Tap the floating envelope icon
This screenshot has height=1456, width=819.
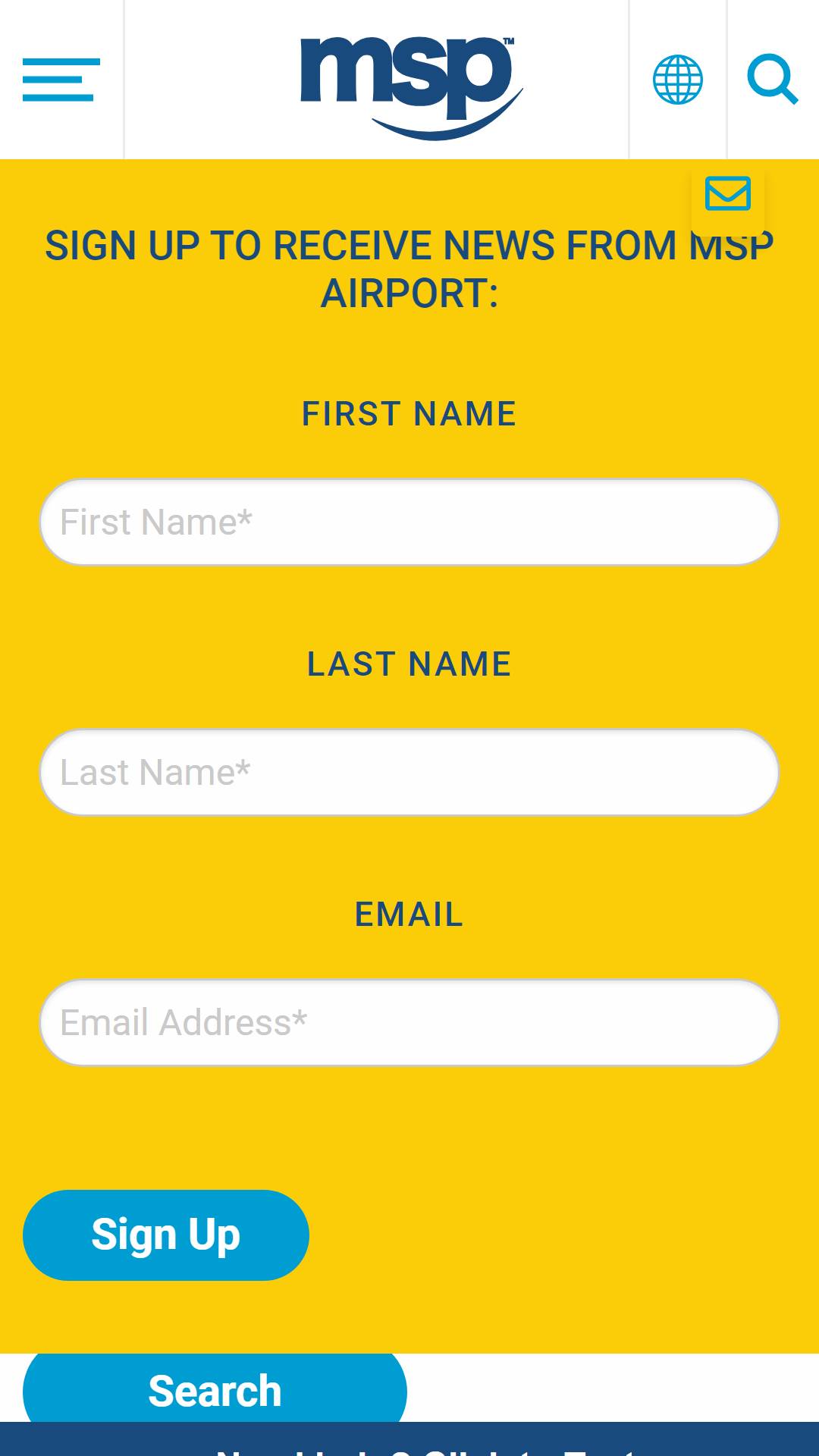(728, 193)
